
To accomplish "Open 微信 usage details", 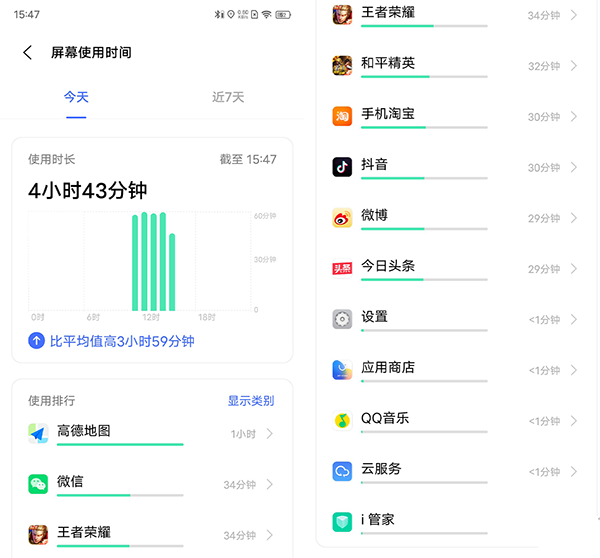I will click(x=150, y=484).
